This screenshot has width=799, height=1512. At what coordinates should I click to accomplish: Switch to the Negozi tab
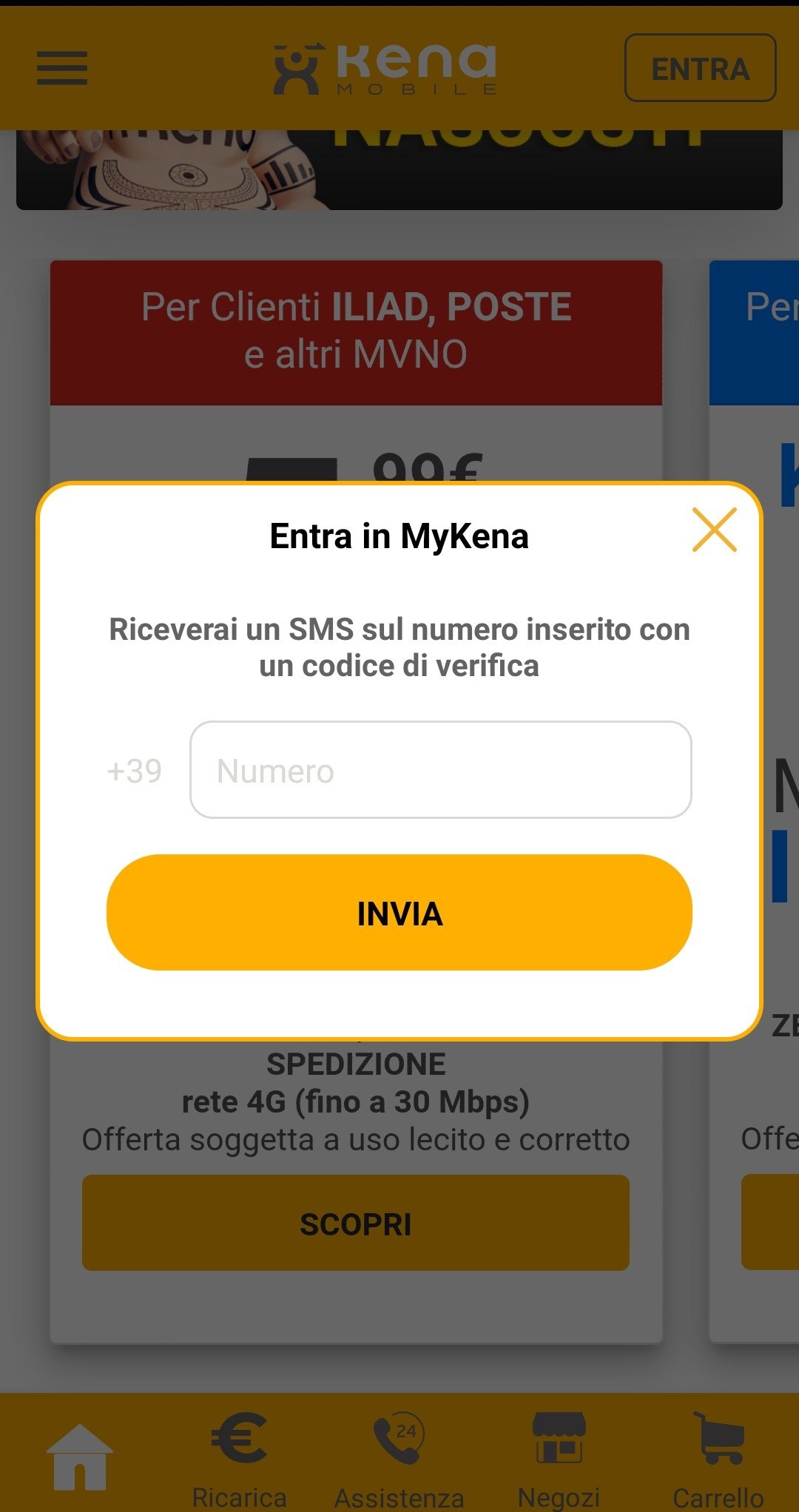coord(559,1460)
